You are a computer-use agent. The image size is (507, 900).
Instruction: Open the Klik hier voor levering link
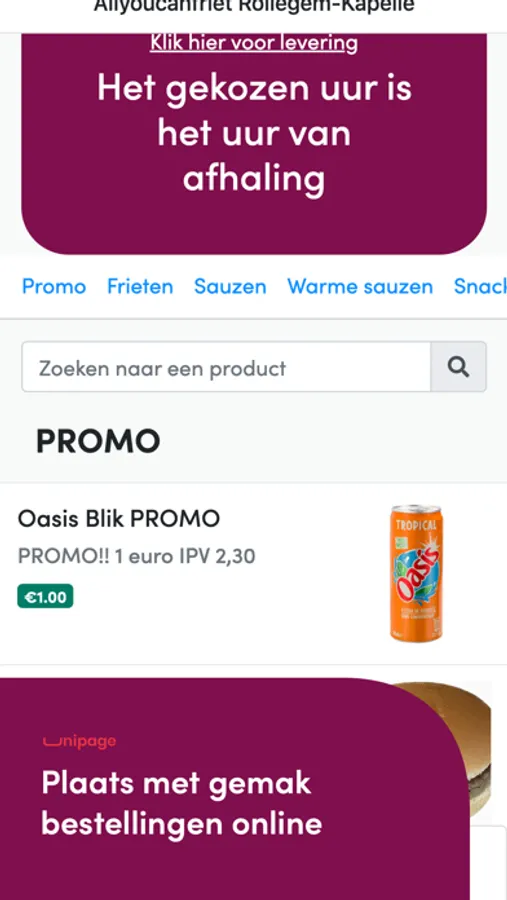254,42
